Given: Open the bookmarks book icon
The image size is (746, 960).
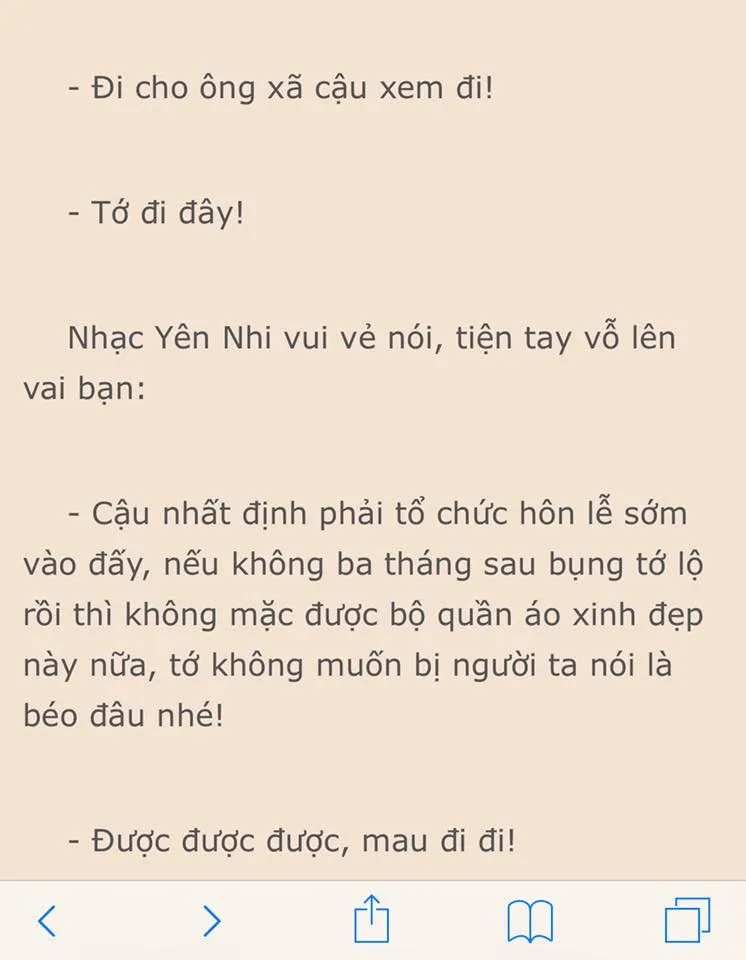Looking at the screenshot, I should 530,921.
